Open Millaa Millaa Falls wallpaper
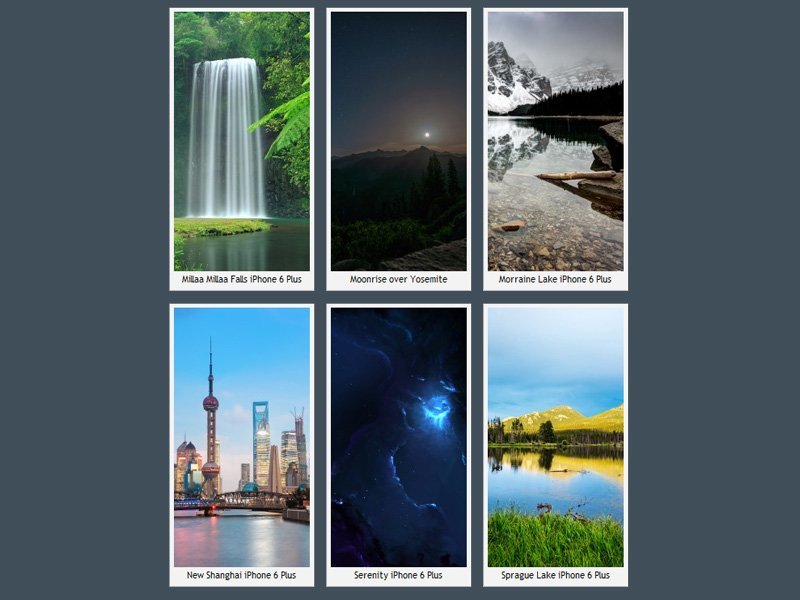The image size is (800, 600). [x=241, y=142]
